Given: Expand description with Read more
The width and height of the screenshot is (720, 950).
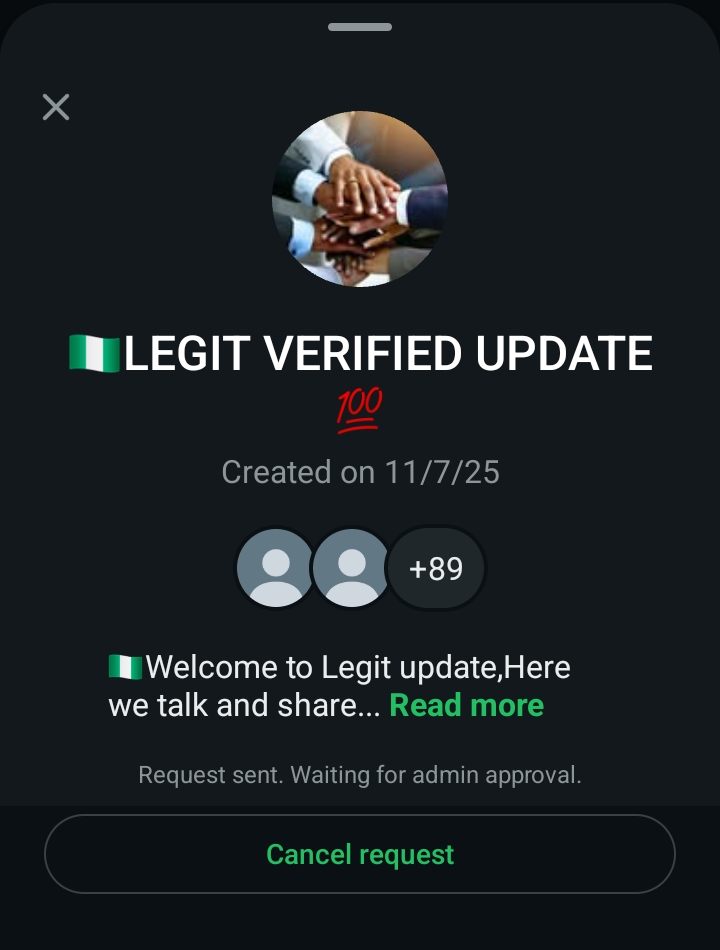Looking at the screenshot, I should pyautogui.click(x=466, y=705).
